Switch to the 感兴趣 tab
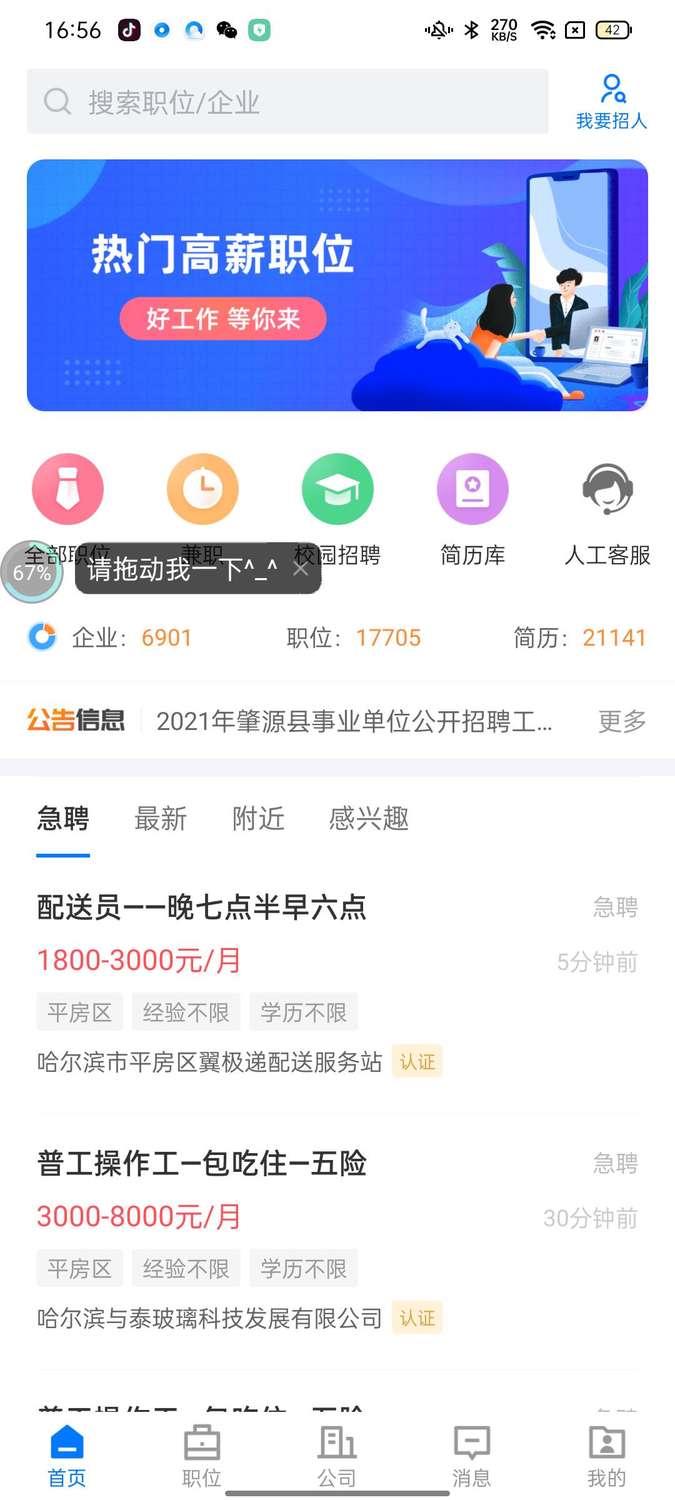Image resolution: width=675 pixels, height=1500 pixels. coord(369,819)
